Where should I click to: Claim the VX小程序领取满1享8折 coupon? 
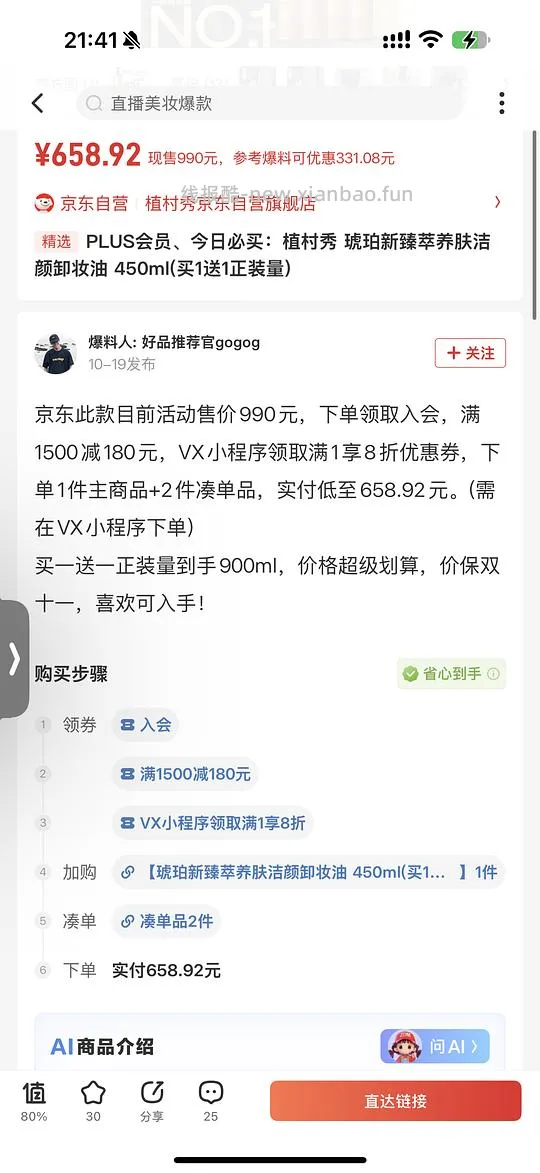(212, 823)
